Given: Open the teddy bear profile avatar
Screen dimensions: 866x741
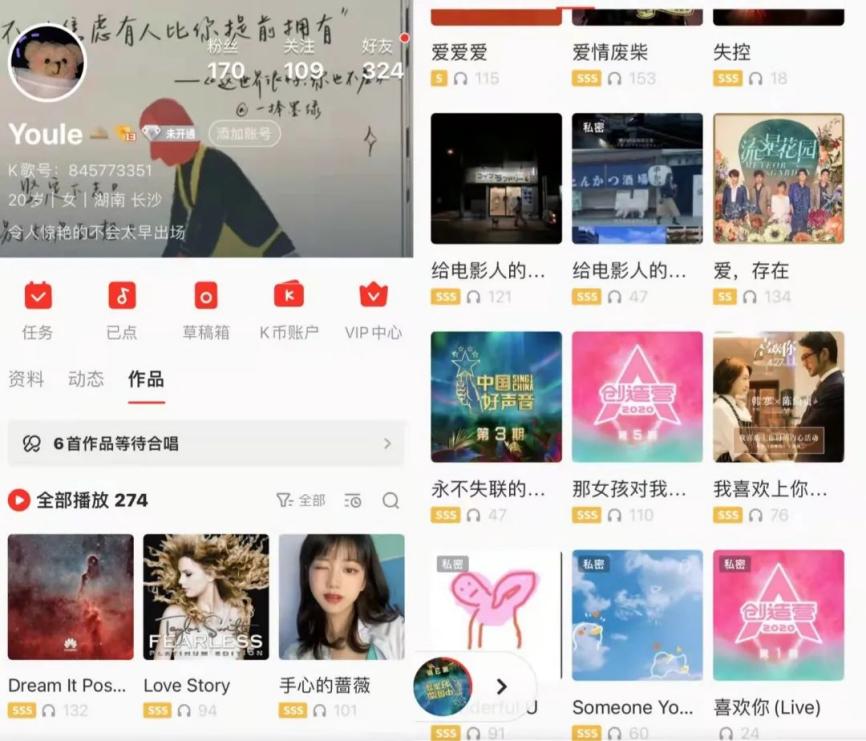Looking at the screenshot, I should [47, 63].
